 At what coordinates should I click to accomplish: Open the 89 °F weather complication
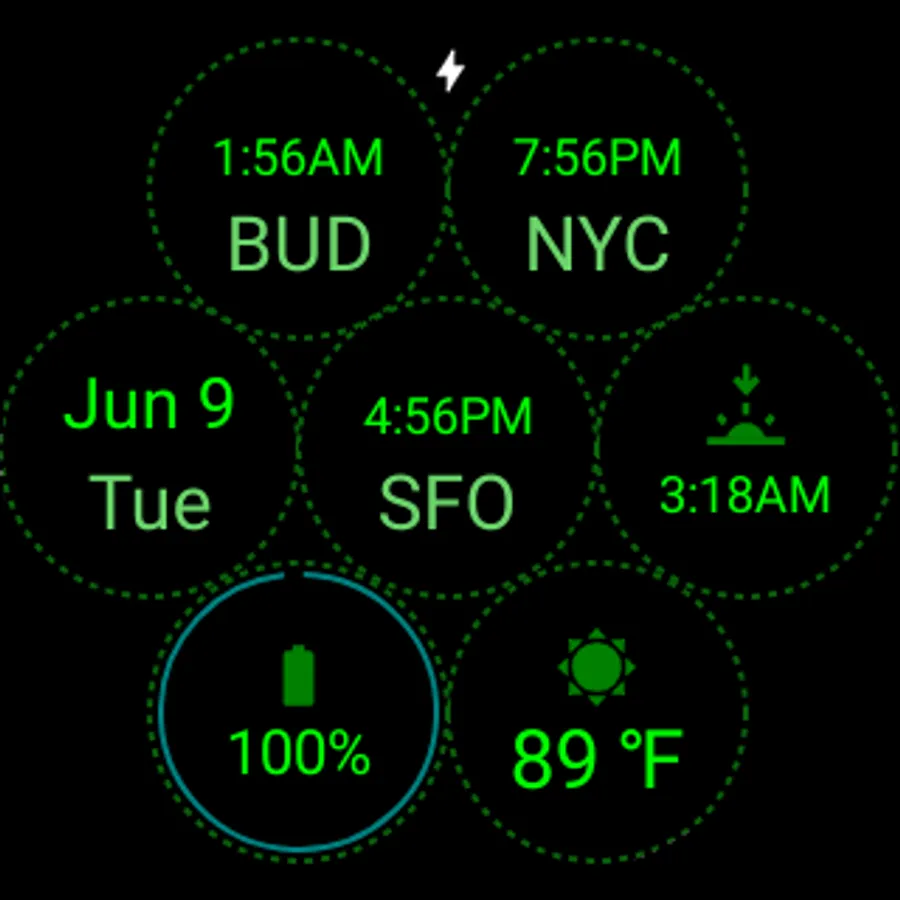click(597, 710)
